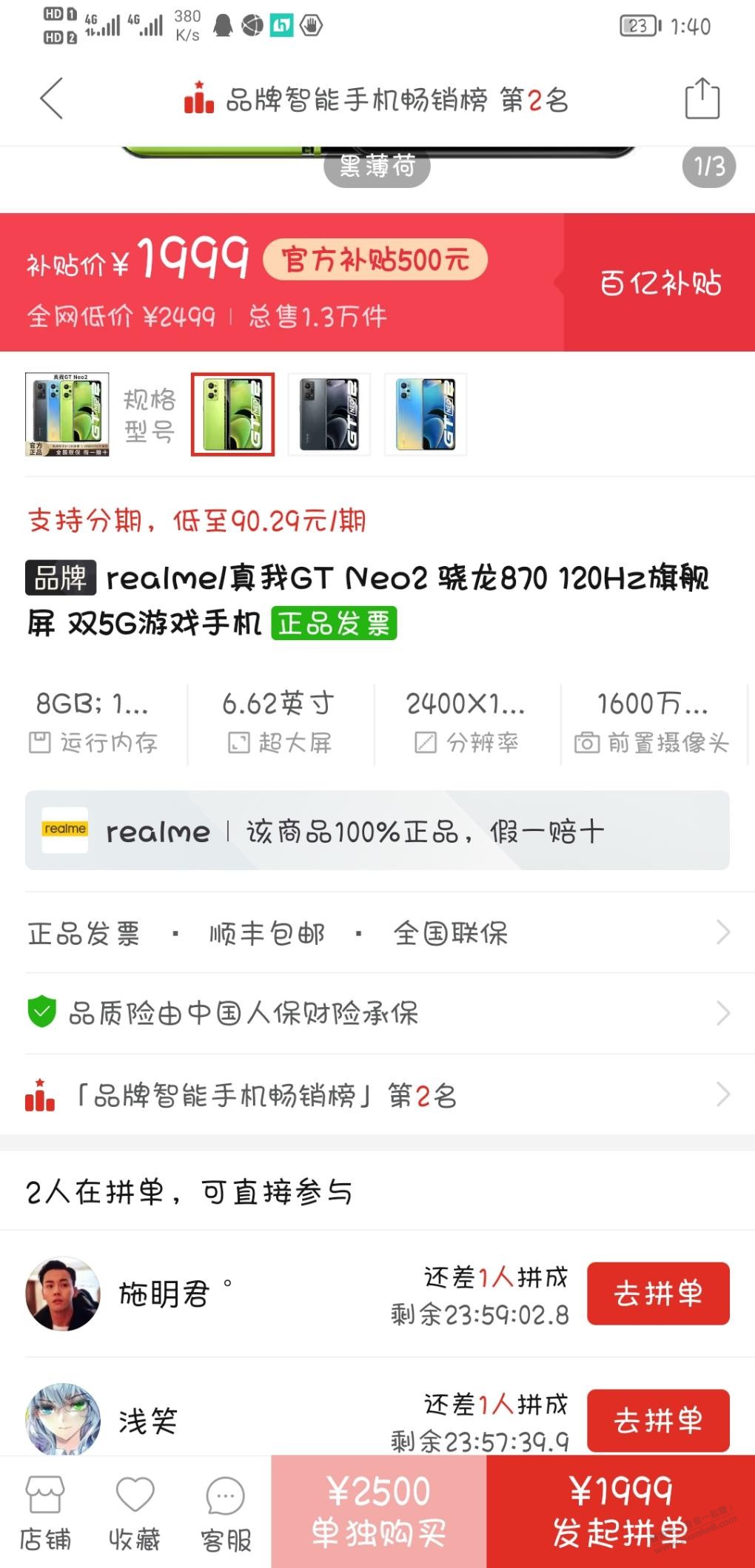755x1568 pixels.
Task: Share this product via the share icon
Action: (x=702, y=98)
